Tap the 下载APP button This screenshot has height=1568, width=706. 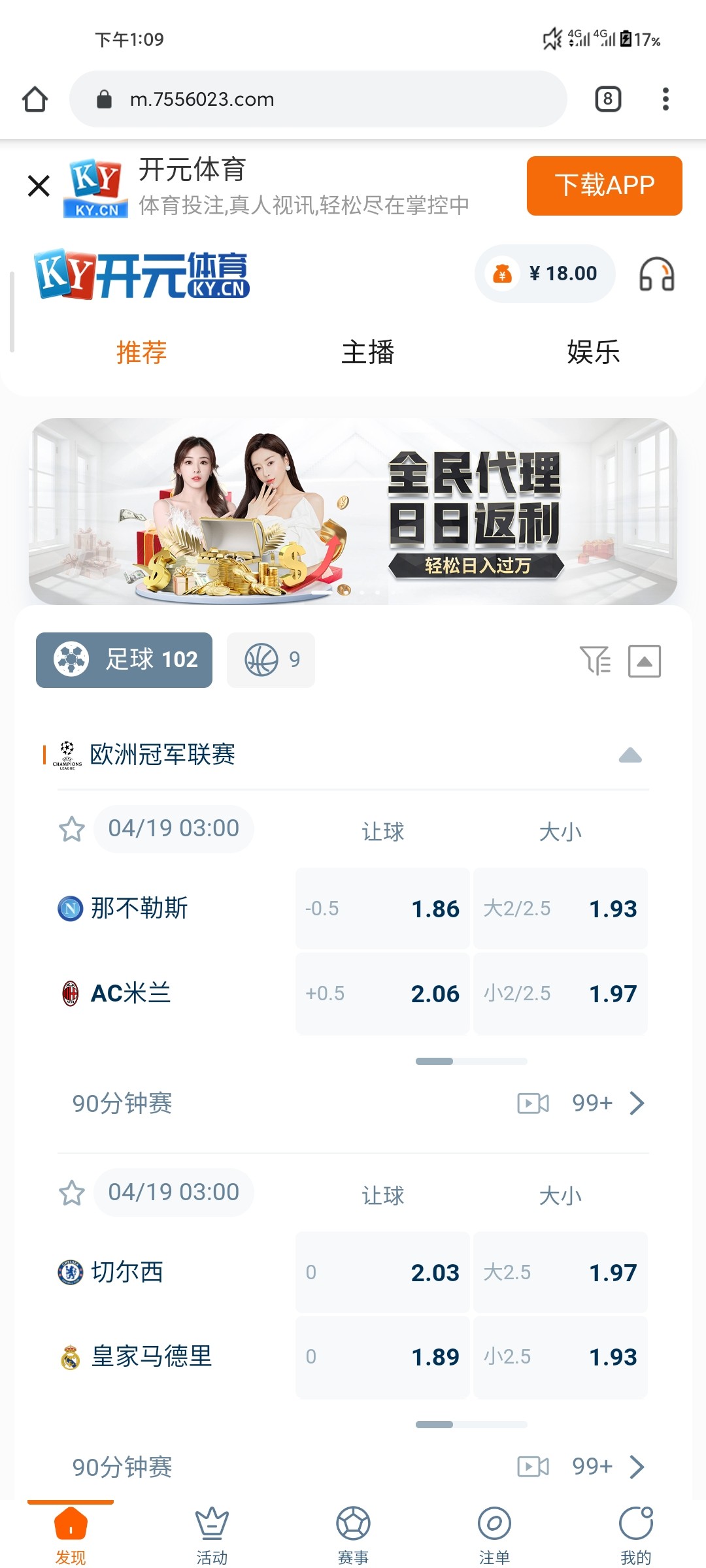click(604, 186)
